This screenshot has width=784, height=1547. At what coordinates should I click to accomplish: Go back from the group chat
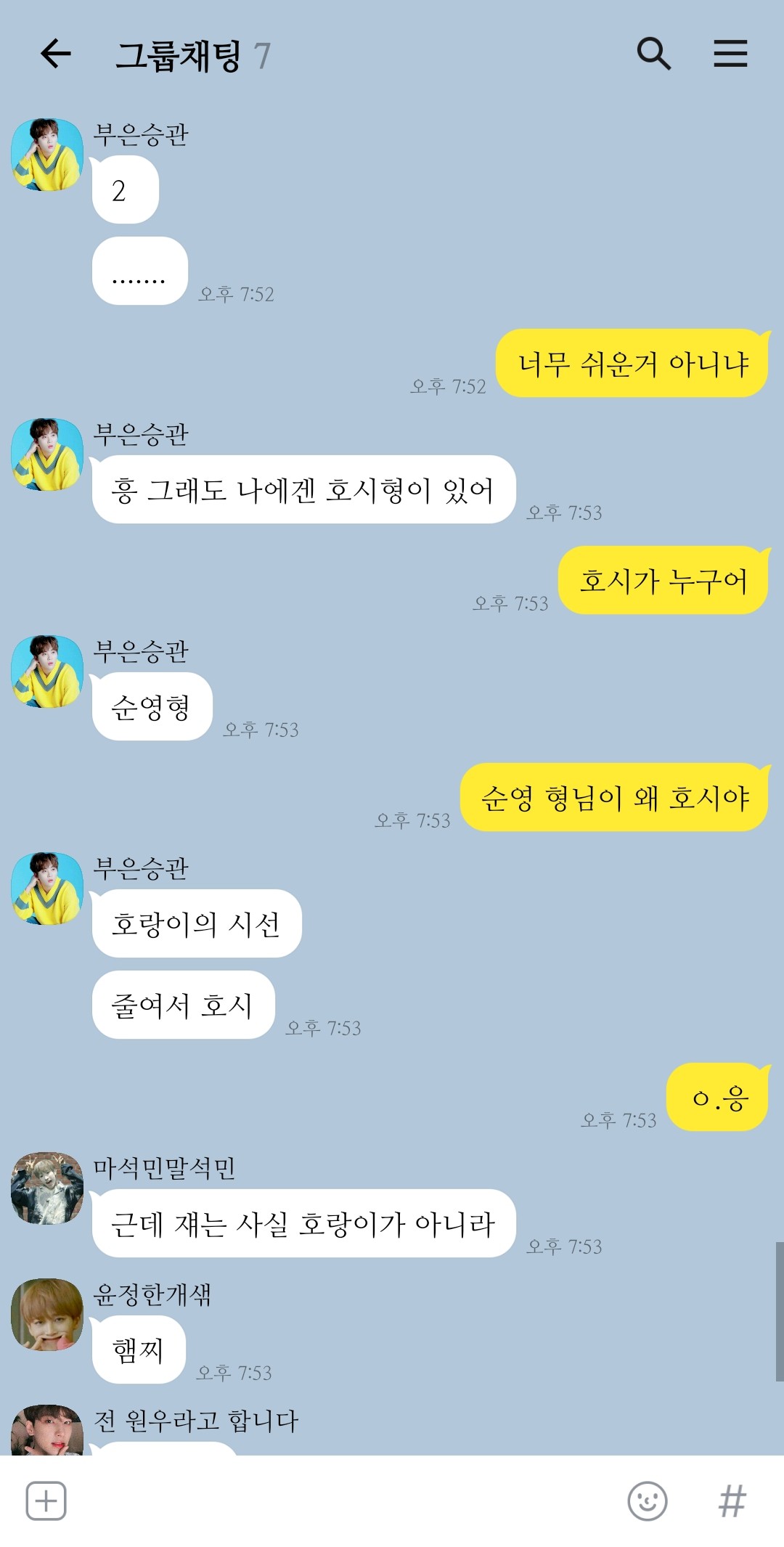(55, 54)
